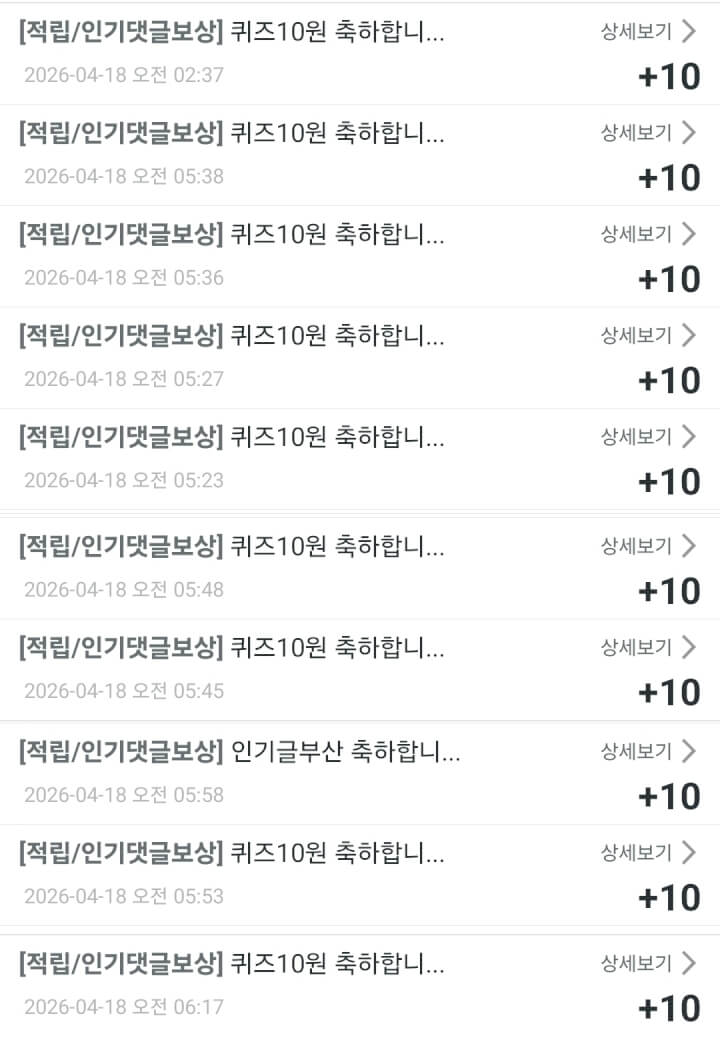
Task: View details of the 05:38 reward entry
Action: pos(647,132)
